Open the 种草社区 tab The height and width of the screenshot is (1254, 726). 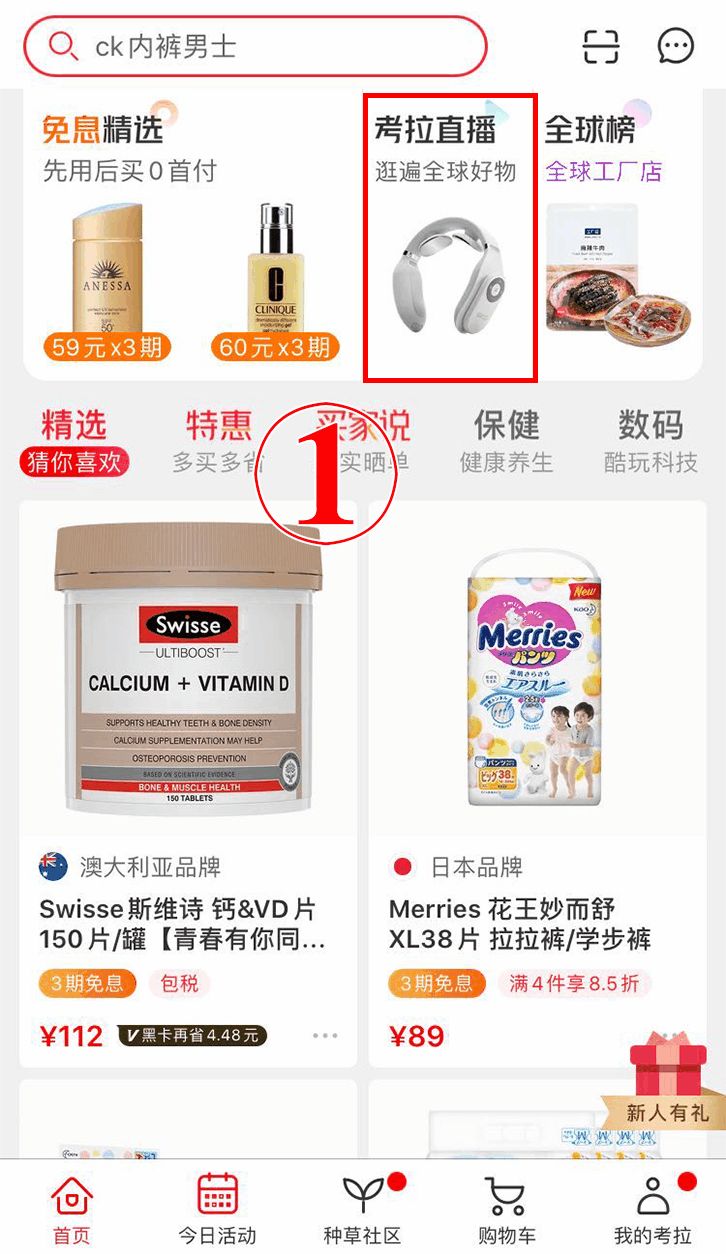tap(363, 1210)
